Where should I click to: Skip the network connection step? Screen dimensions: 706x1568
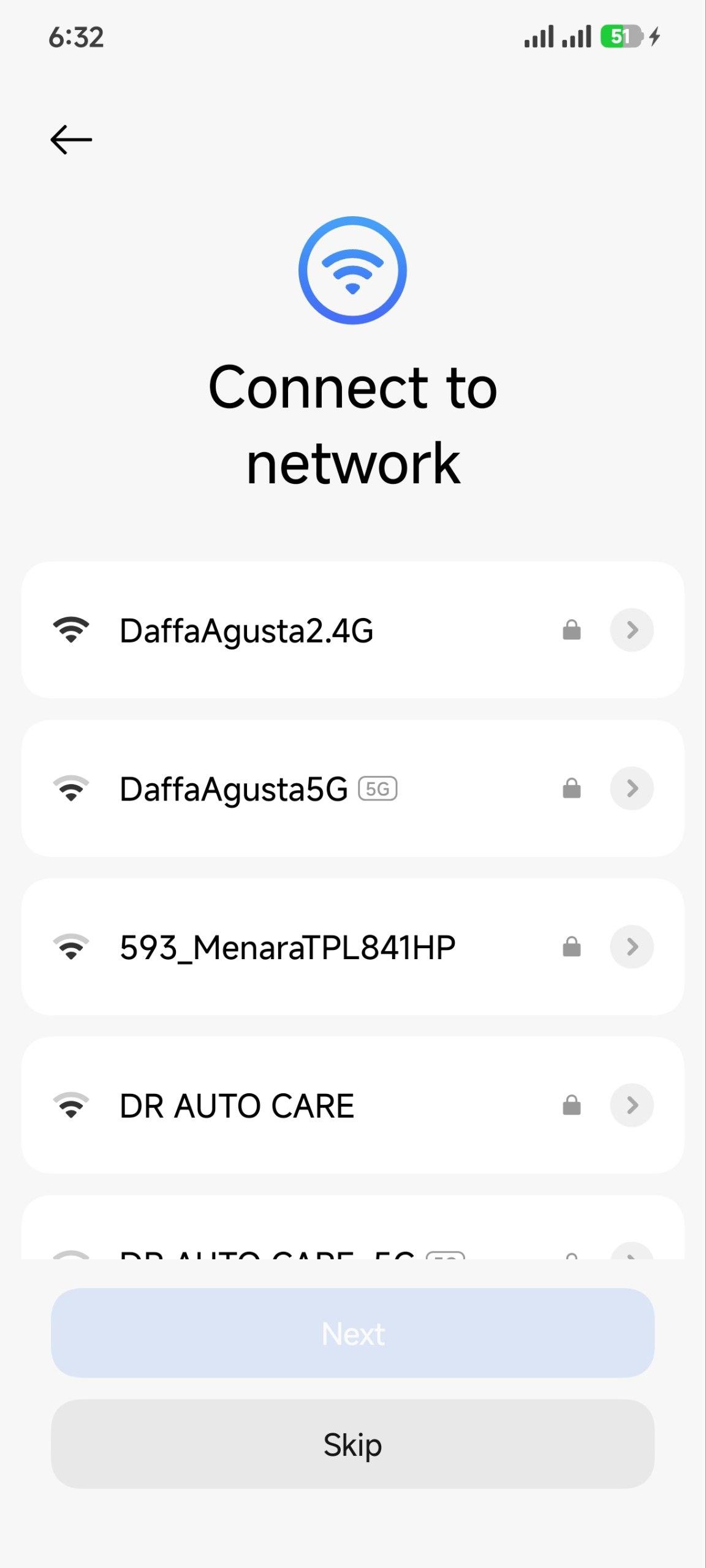(352, 1445)
